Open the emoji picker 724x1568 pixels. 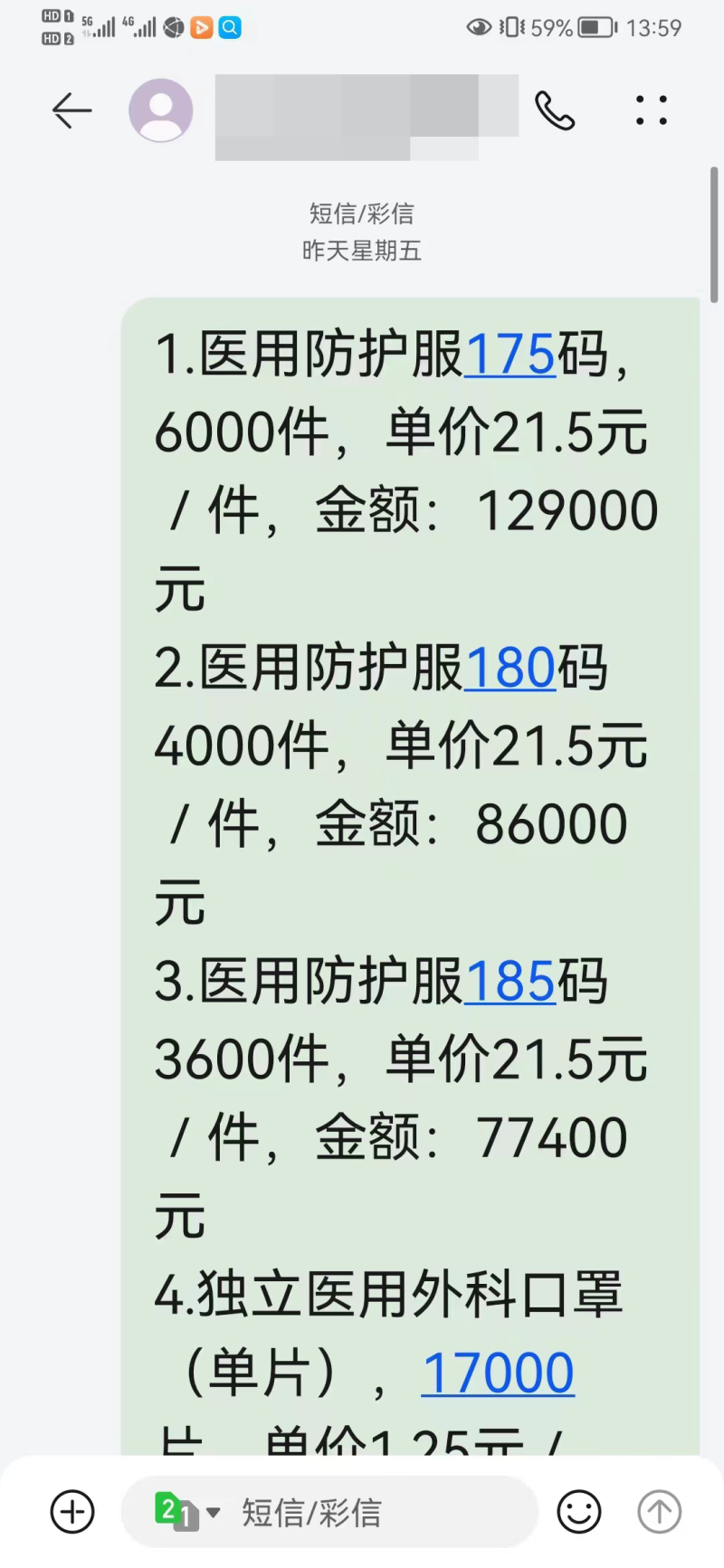tap(579, 1512)
